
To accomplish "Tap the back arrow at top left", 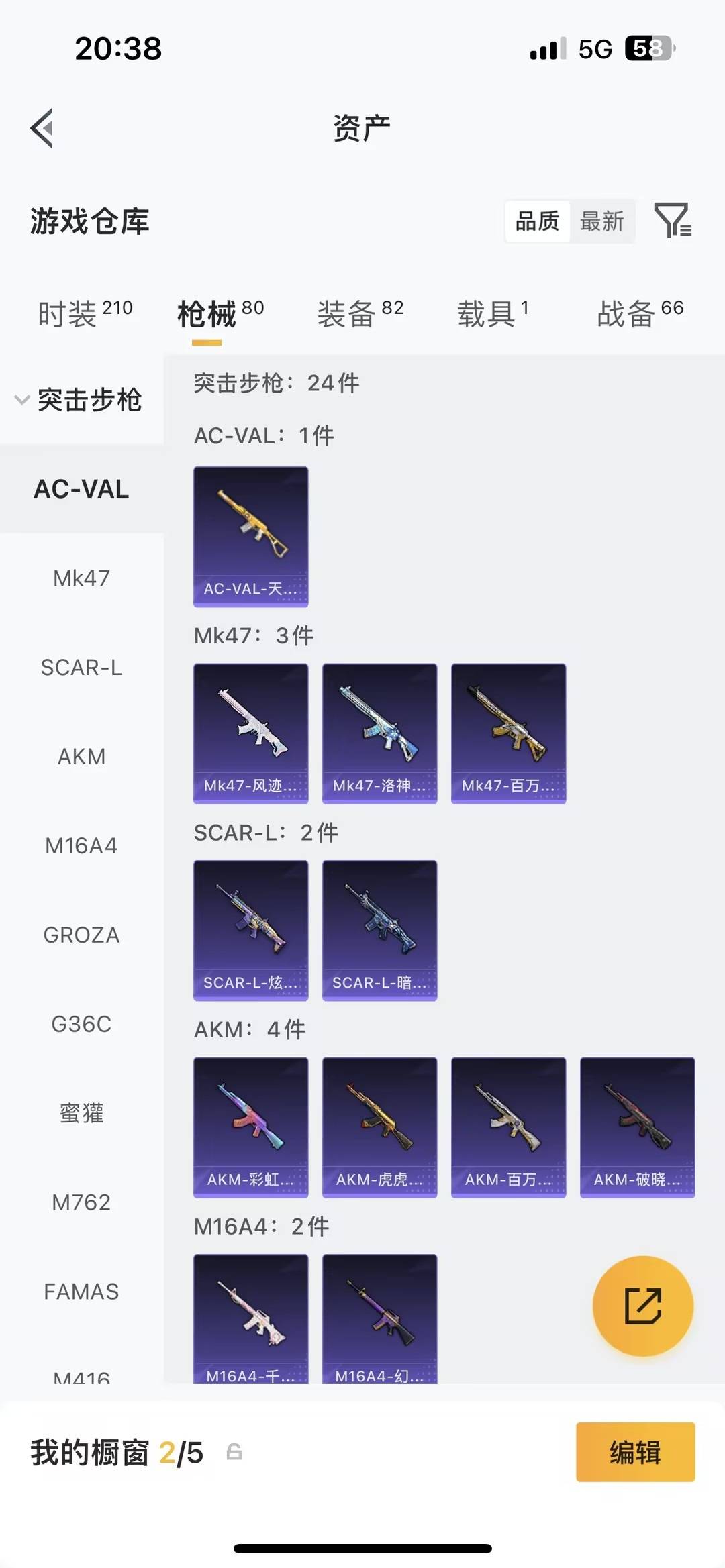I will click(x=42, y=128).
